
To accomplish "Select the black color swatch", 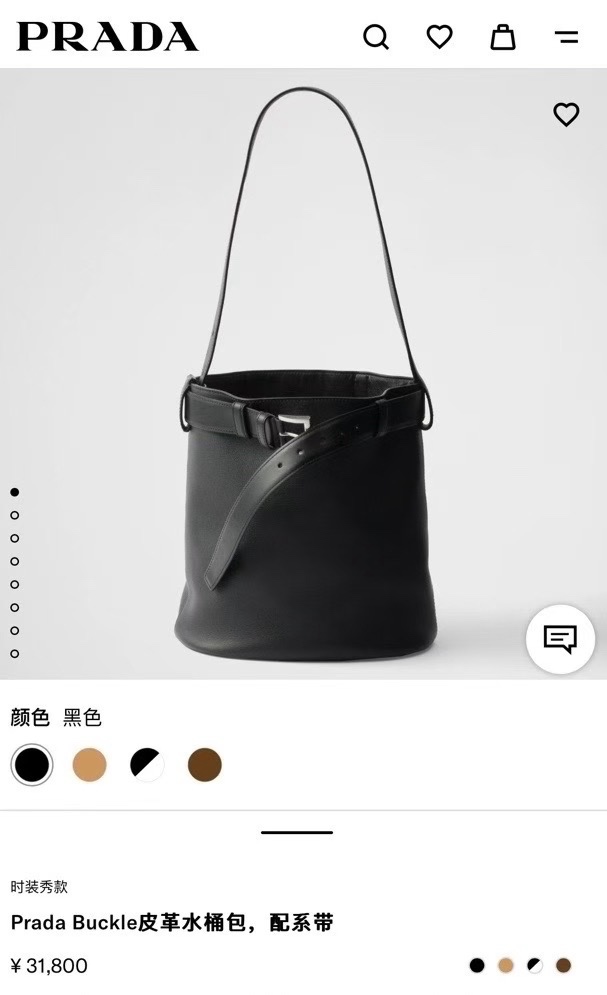I will 32,765.
